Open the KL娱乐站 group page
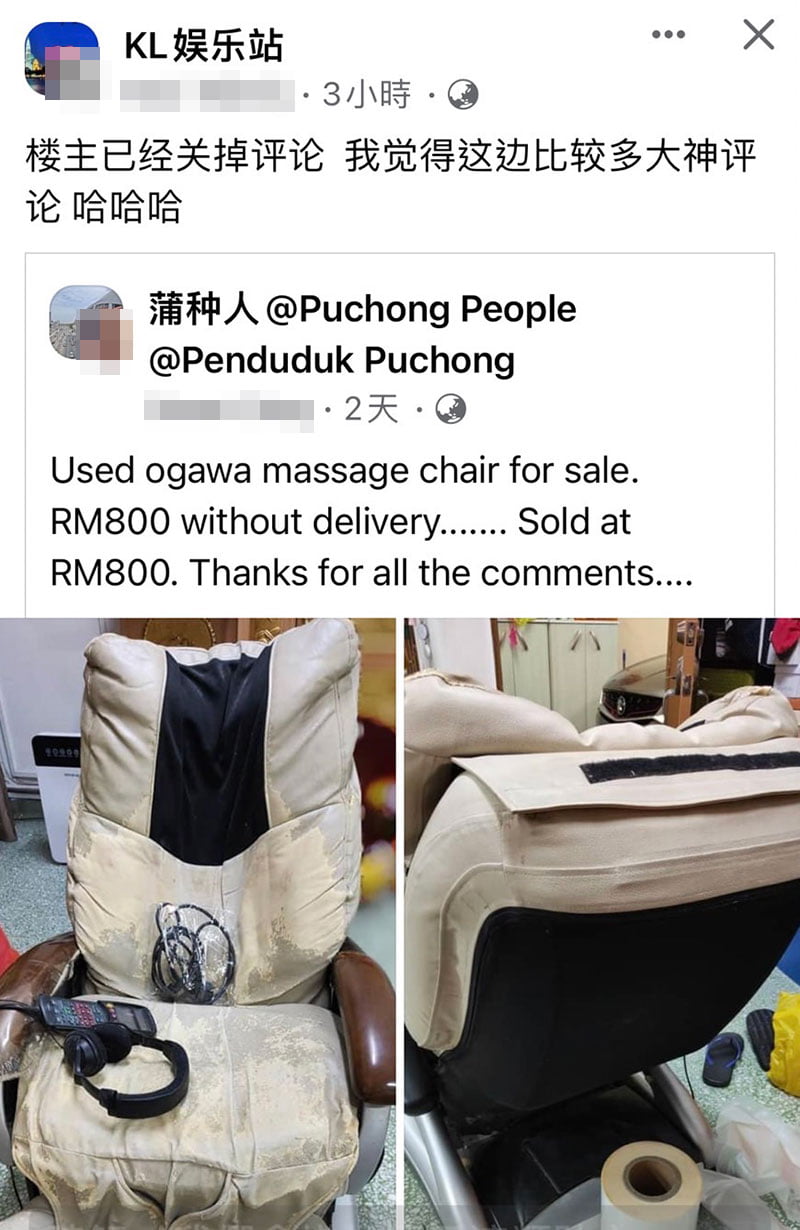This screenshot has height=1230, width=800. [203, 46]
